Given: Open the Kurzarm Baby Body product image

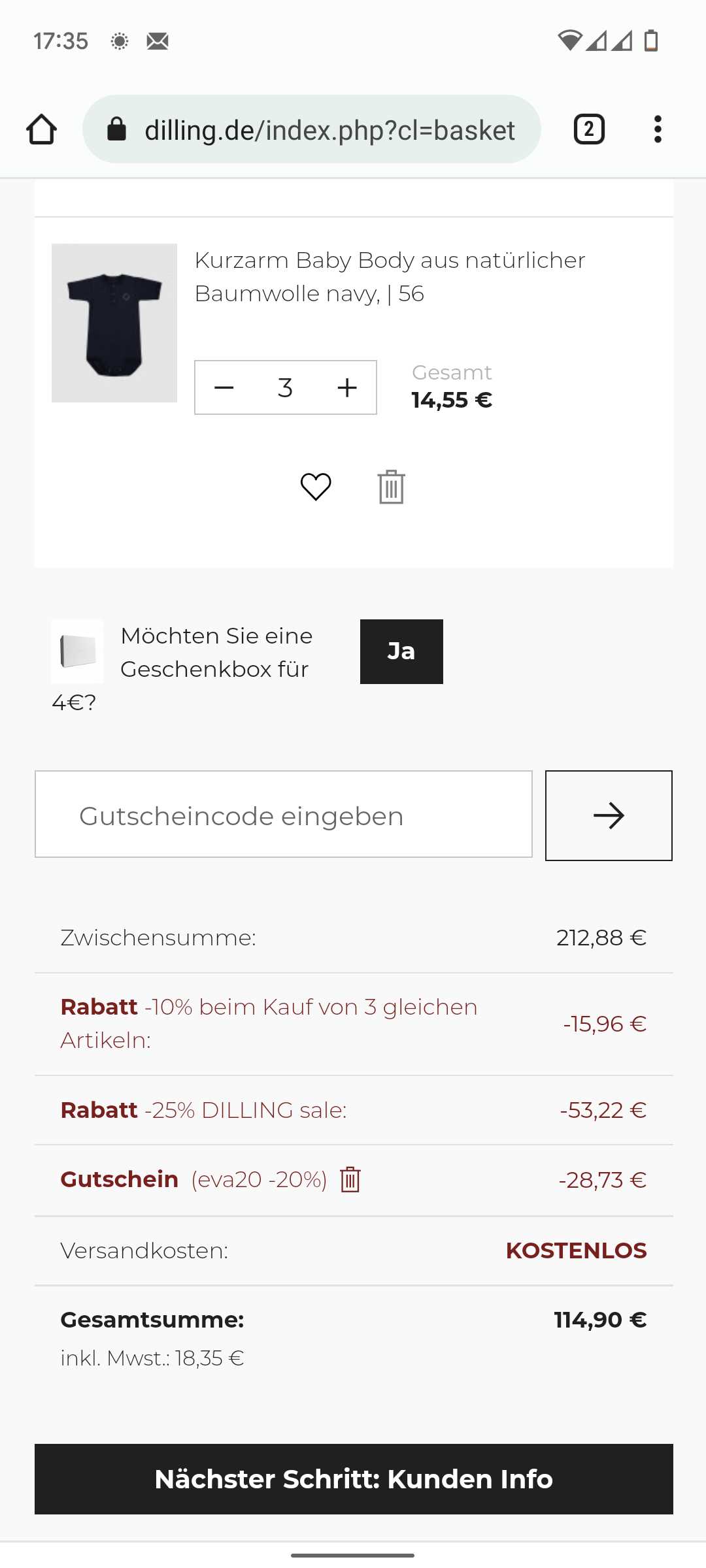Looking at the screenshot, I should point(114,323).
